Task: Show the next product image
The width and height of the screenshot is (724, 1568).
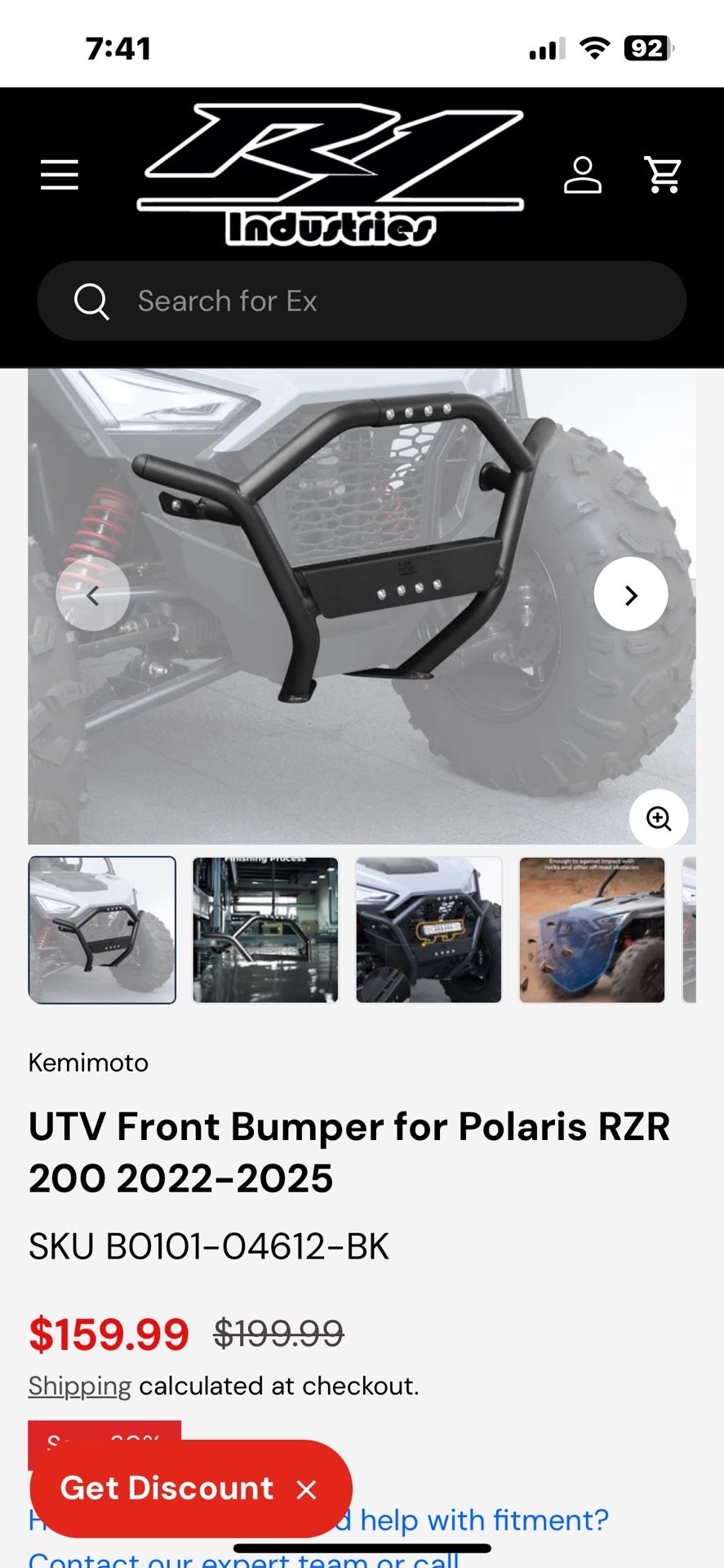Action: [x=630, y=595]
